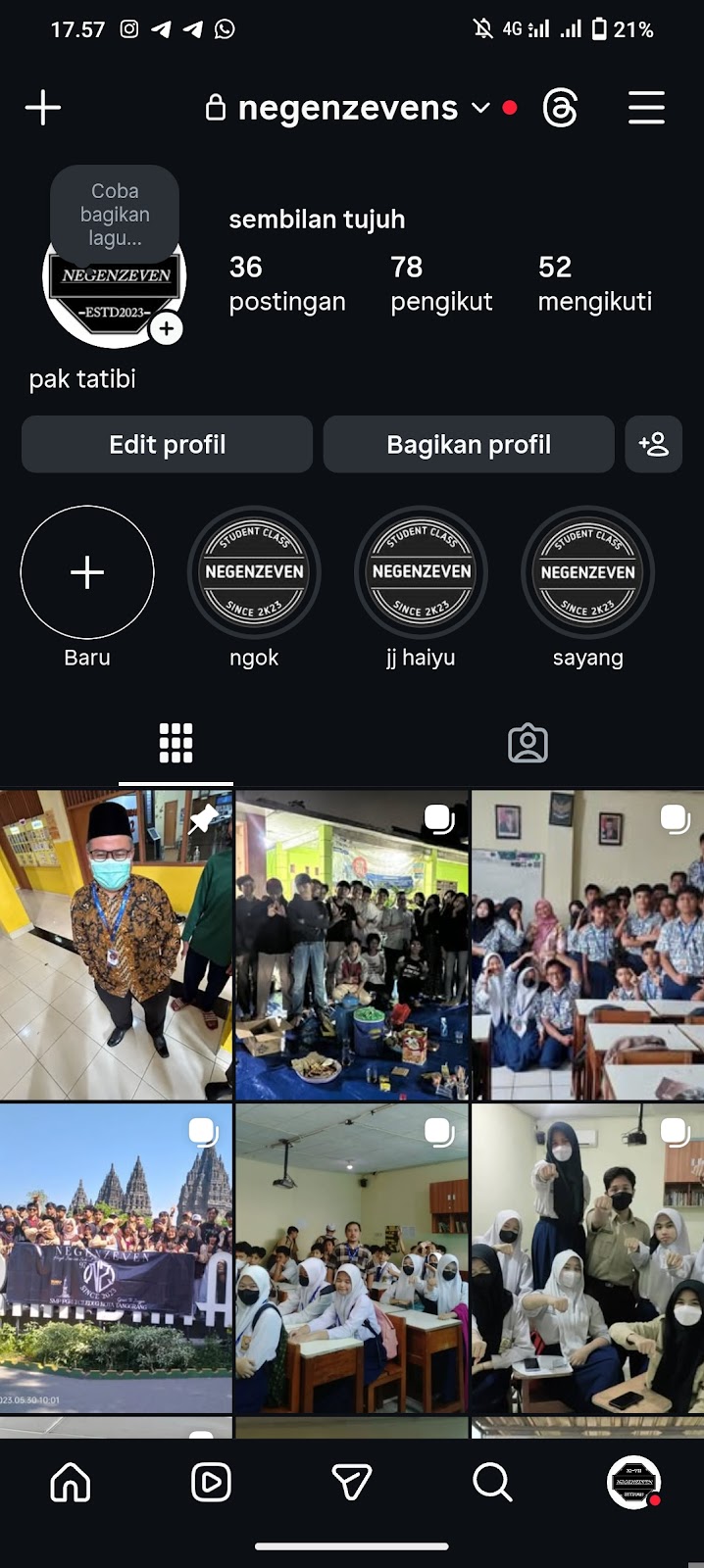Add a story via profile picture plus badge

click(x=167, y=329)
